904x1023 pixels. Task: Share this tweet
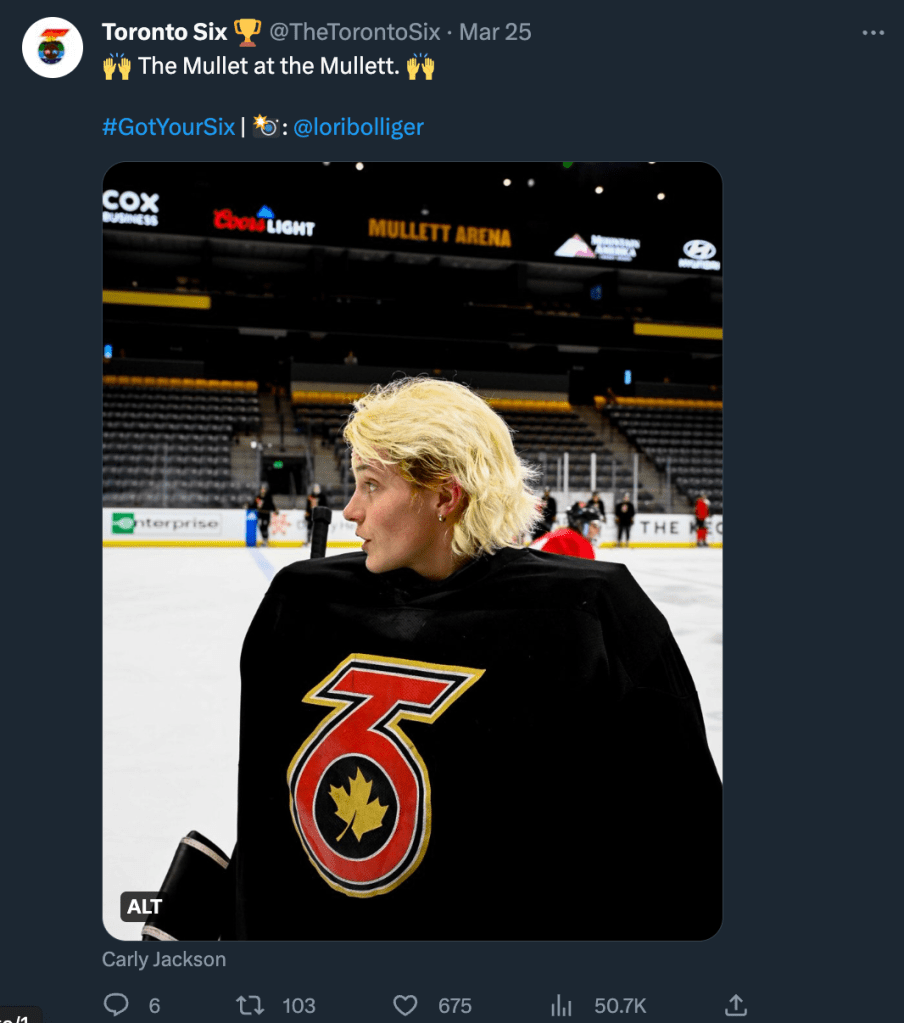[x=735, y=1005]
